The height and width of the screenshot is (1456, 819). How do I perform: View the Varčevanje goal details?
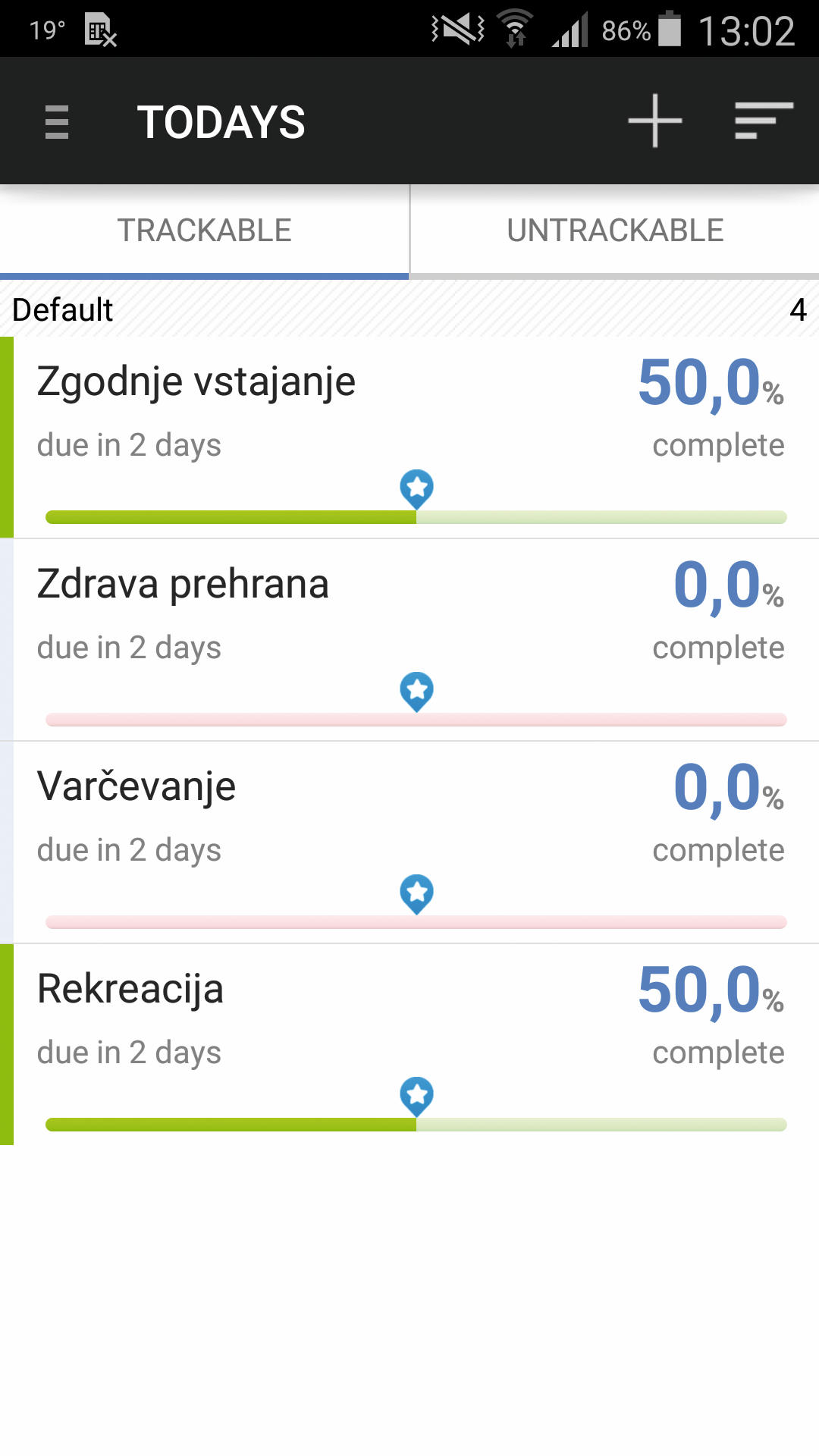tap(409, 843)
